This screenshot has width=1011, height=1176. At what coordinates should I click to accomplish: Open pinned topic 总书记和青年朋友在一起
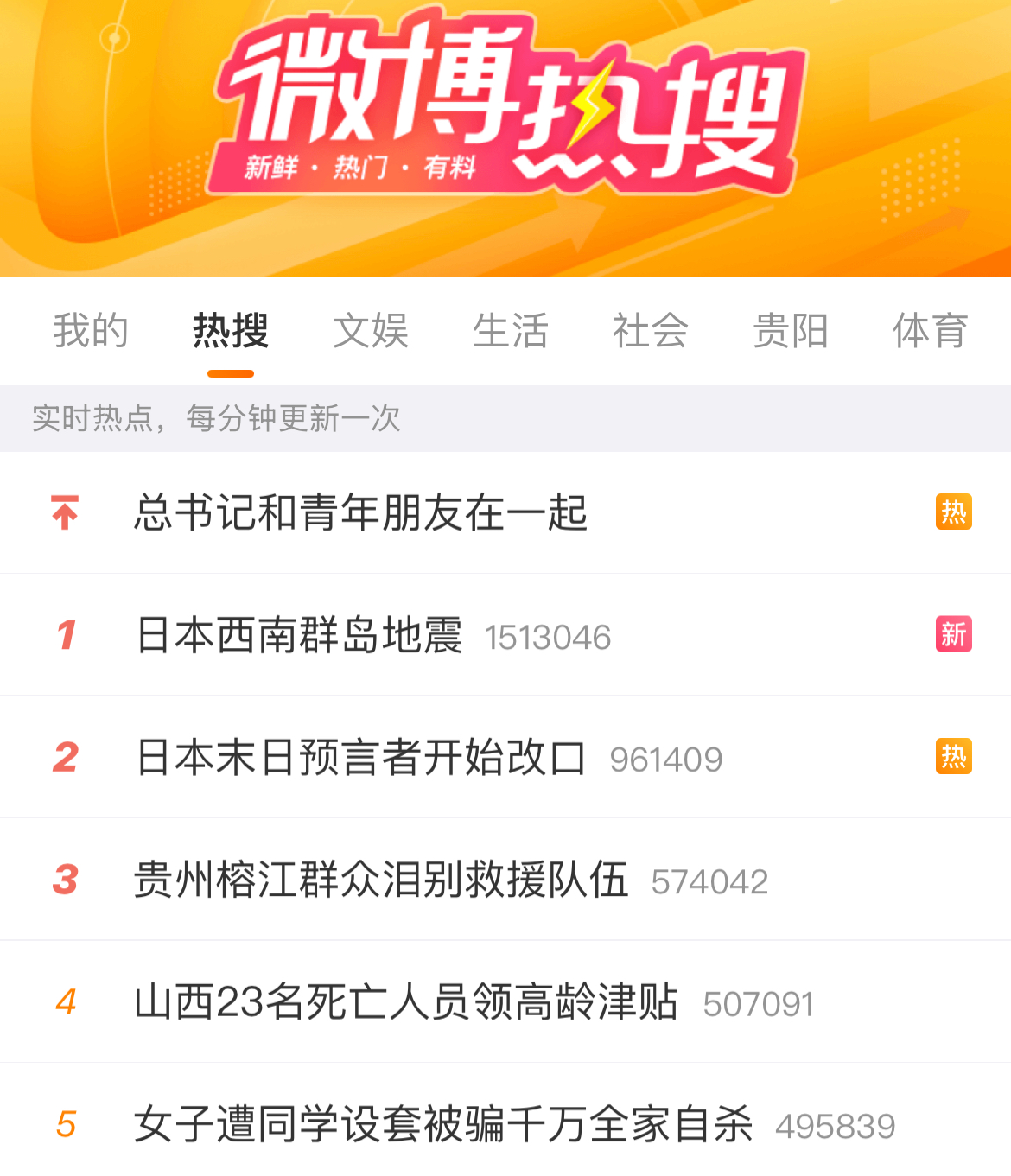coord(361,513)
